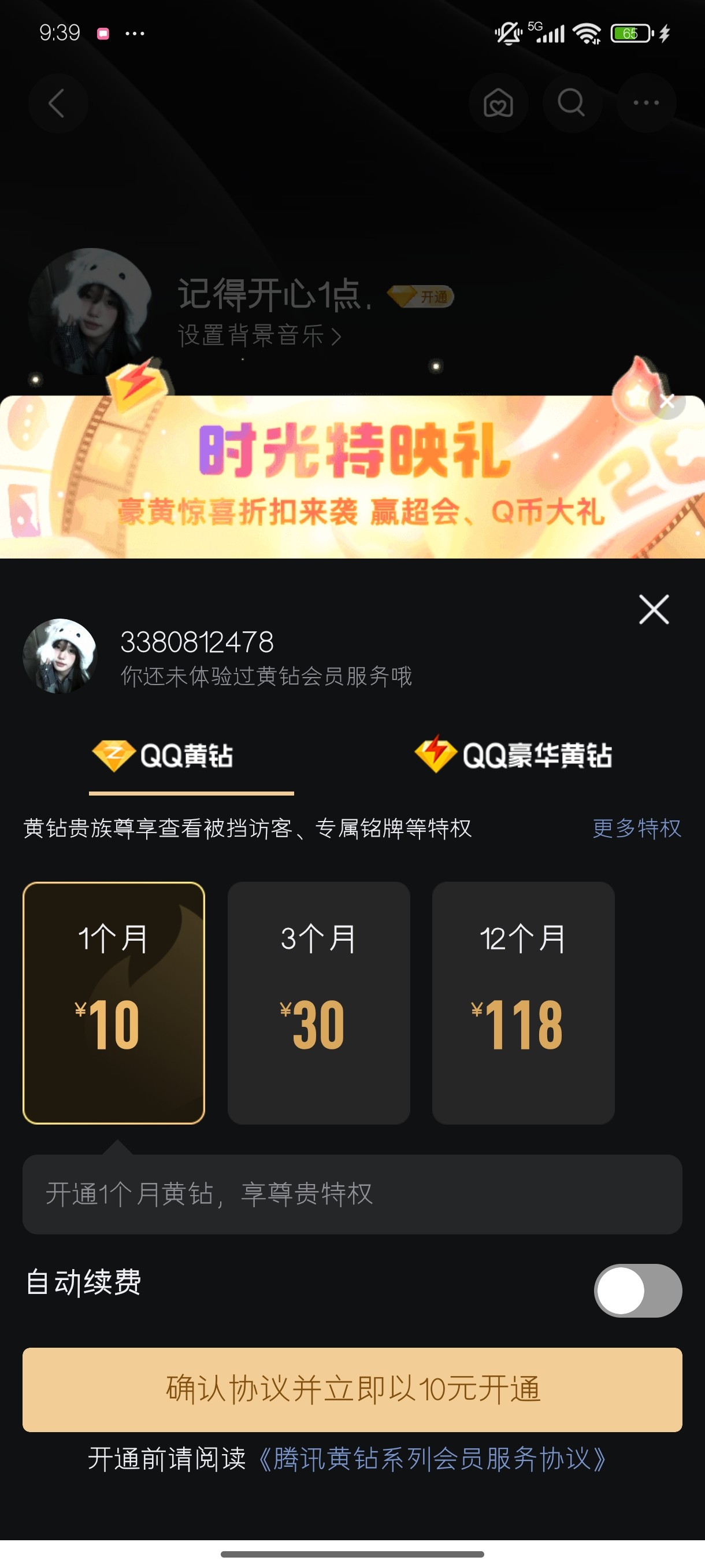Image resolution: width=705 pixels, height=1568 pixels.
Task: Choose the 12个月 ¥118 plan
Action: (523, 1002)
